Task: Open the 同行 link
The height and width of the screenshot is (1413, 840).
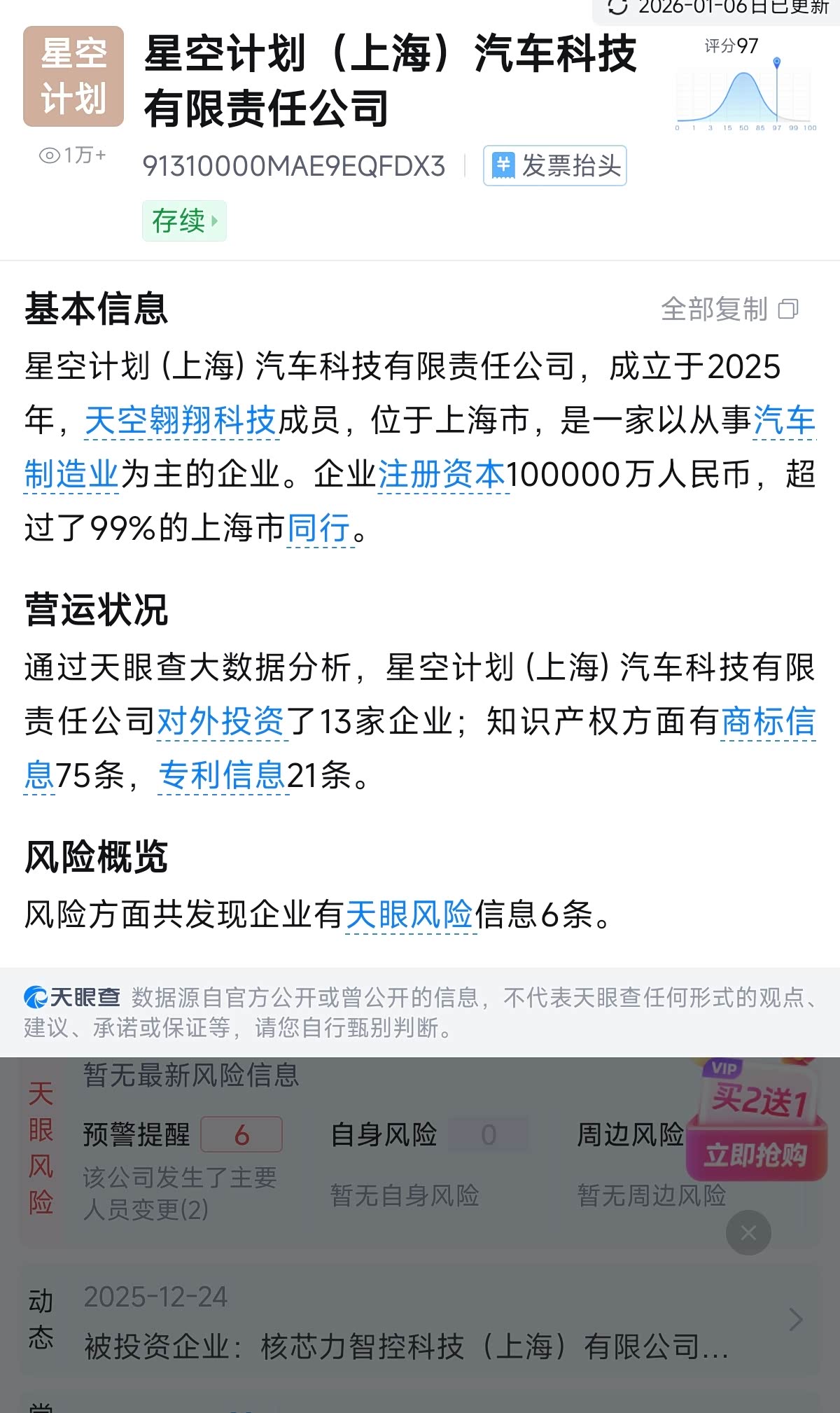Action: click(x=319, y=528)
